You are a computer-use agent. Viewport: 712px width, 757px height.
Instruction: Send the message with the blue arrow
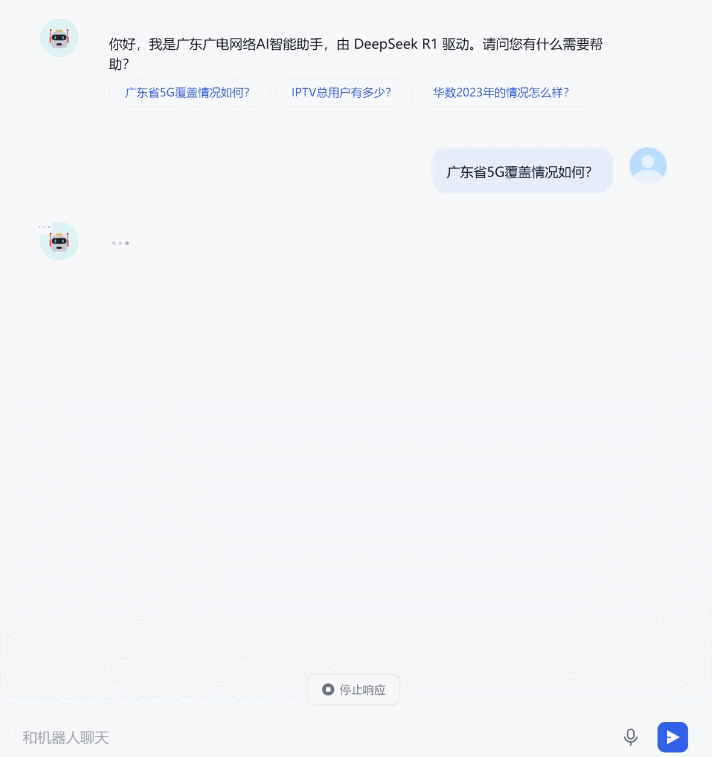(x=673, y=738)
